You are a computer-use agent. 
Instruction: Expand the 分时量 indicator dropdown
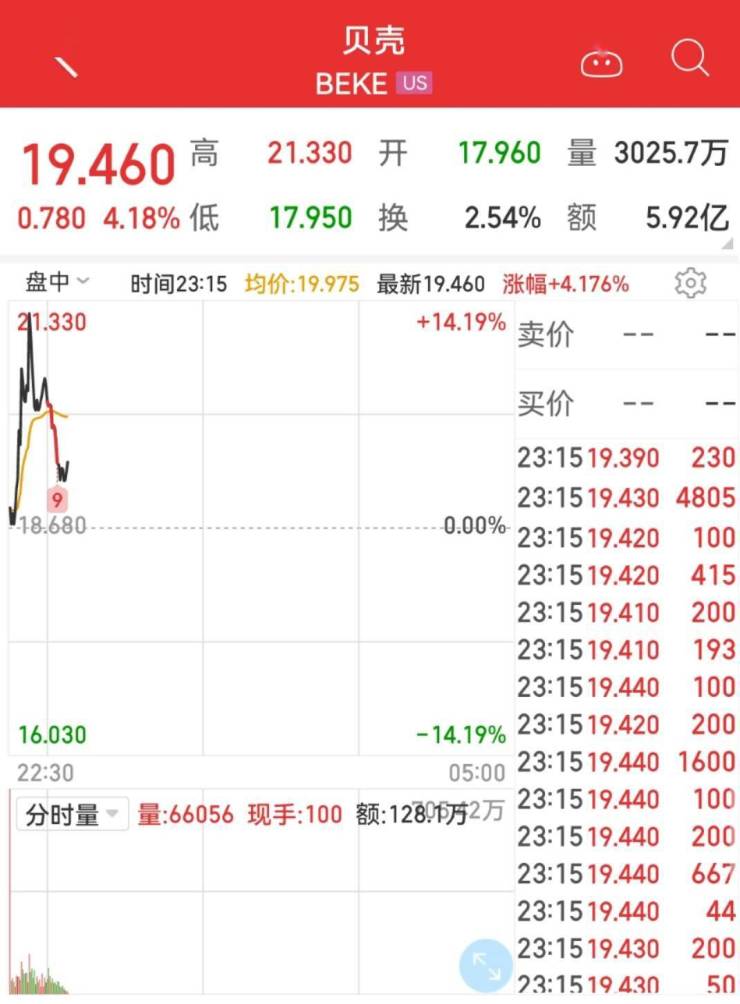tap(73, 814)
